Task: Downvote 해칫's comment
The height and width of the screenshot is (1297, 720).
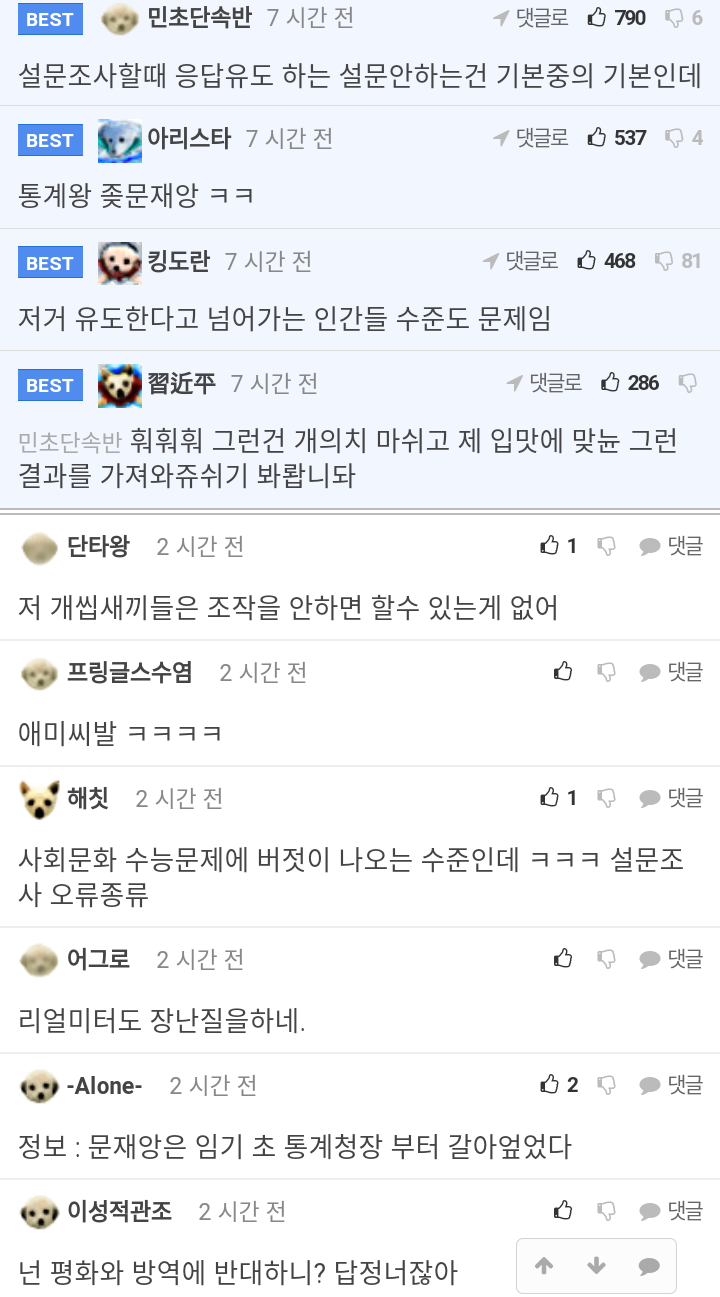Action: coord(606,798)
